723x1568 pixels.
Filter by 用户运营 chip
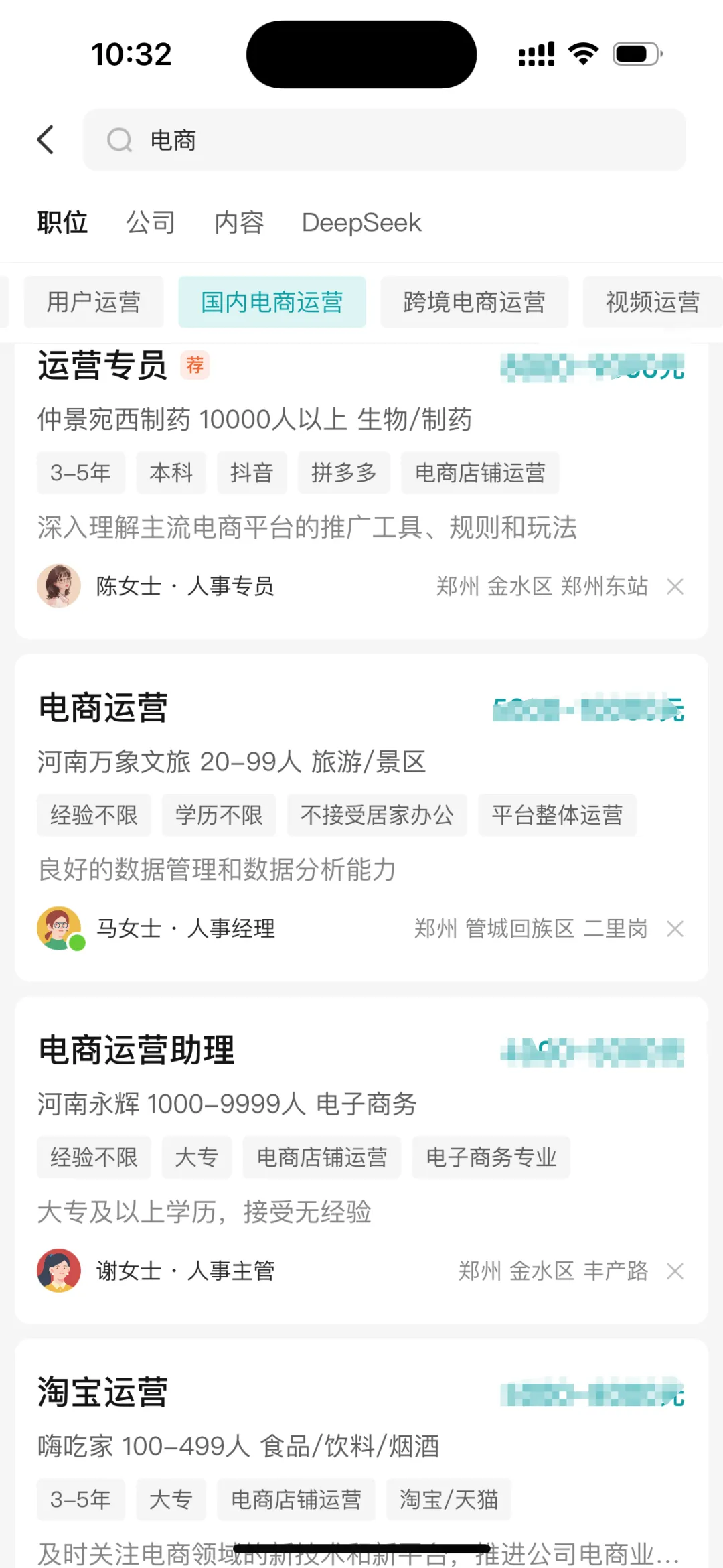pyautogui.click(x=94, y=302)
